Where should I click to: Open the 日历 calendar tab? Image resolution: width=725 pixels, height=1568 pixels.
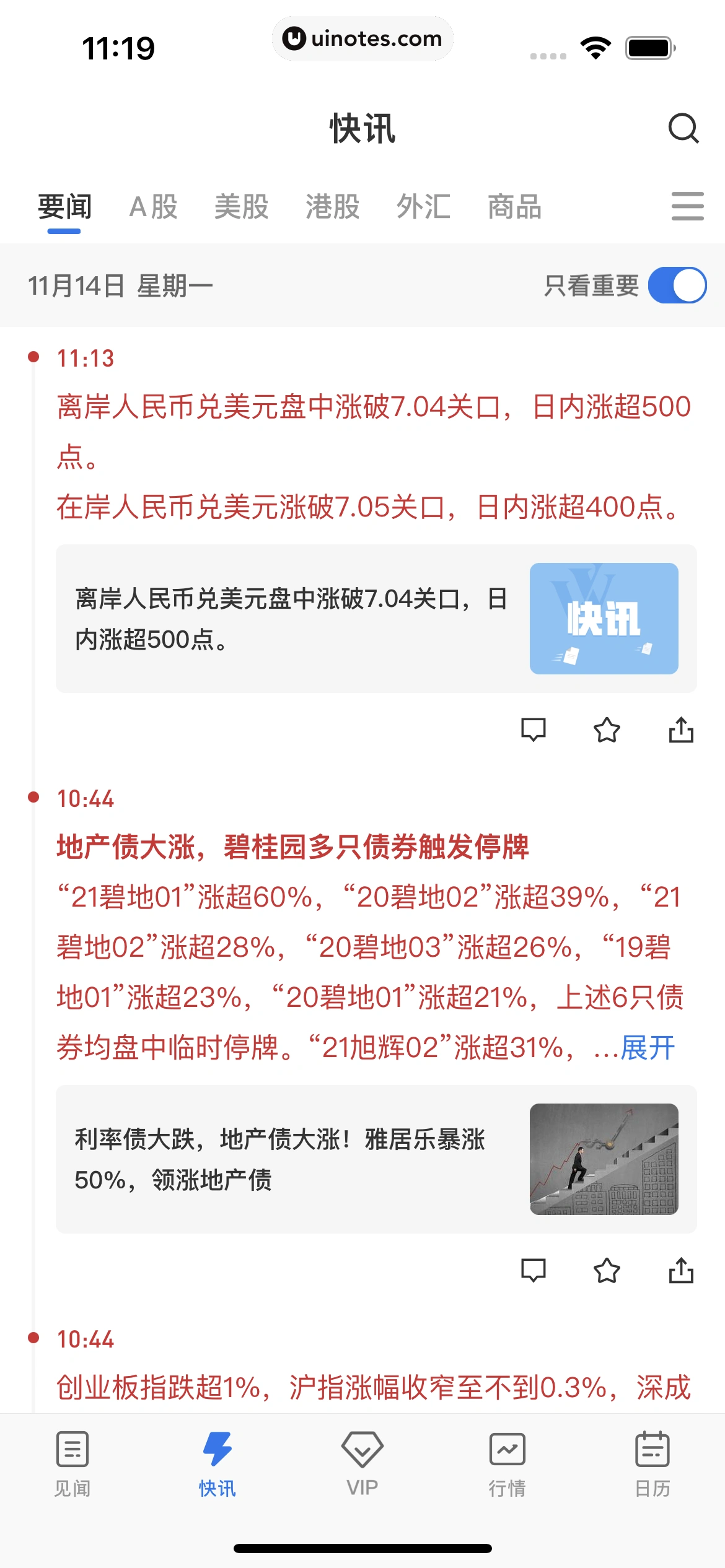point(653,1461)
